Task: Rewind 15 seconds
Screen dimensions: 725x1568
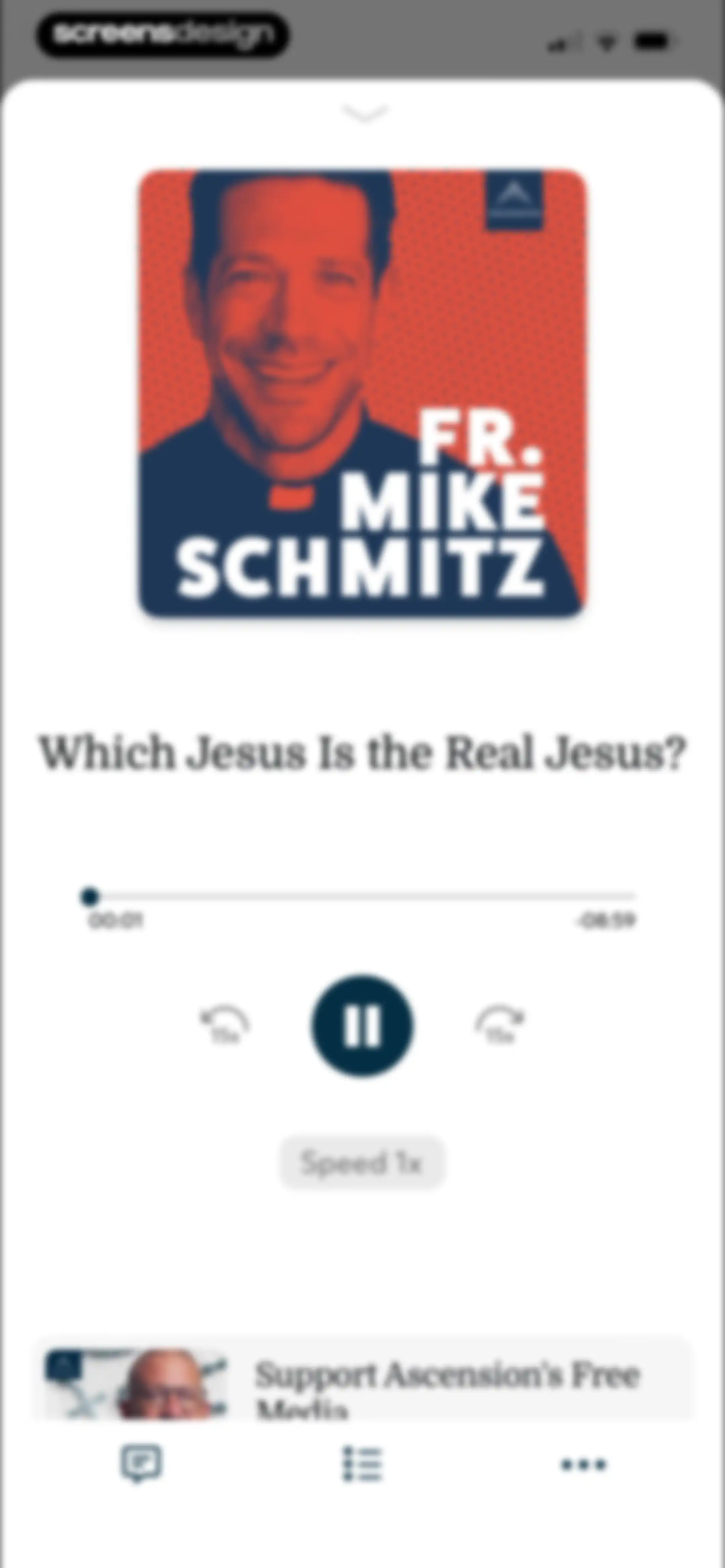Action: pyautogui.click(x=225, y=1024)
